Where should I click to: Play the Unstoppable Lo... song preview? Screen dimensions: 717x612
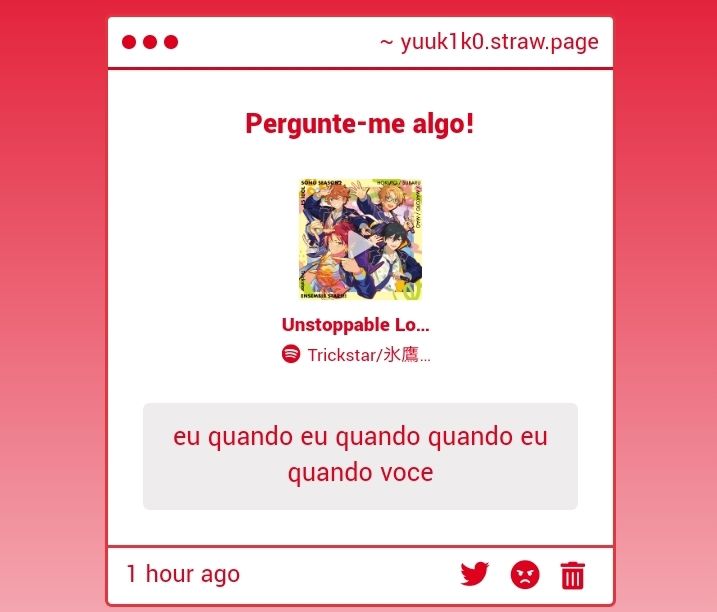(x=360, y=240)
